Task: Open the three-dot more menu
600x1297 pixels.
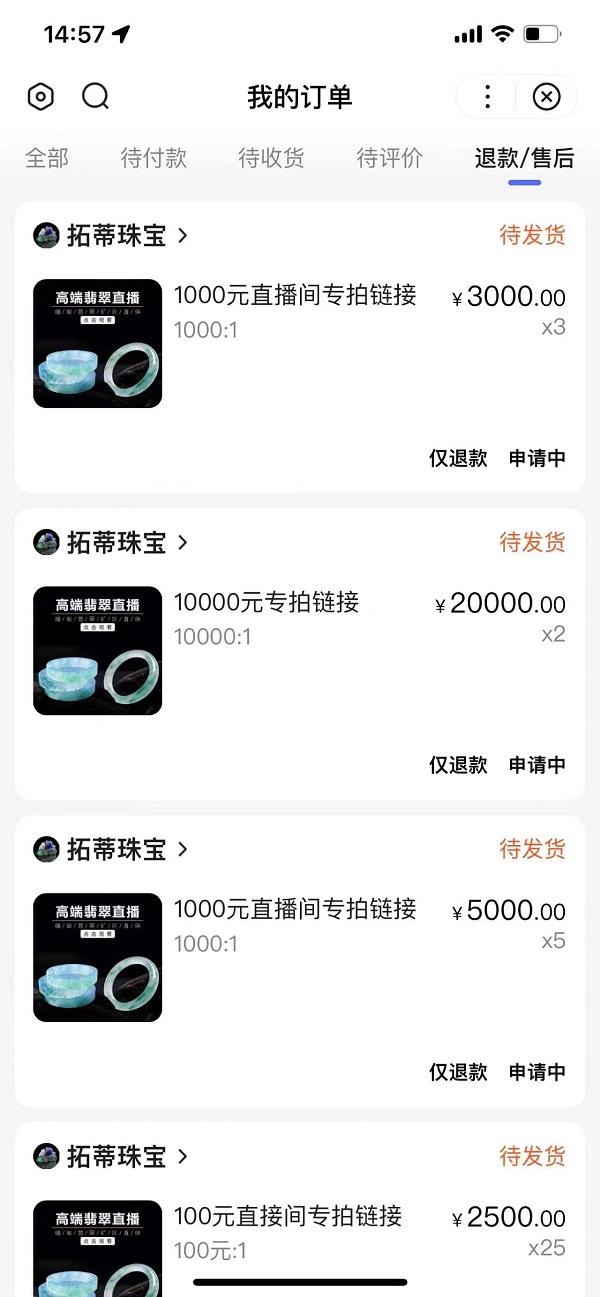Action: pos(487,97)
